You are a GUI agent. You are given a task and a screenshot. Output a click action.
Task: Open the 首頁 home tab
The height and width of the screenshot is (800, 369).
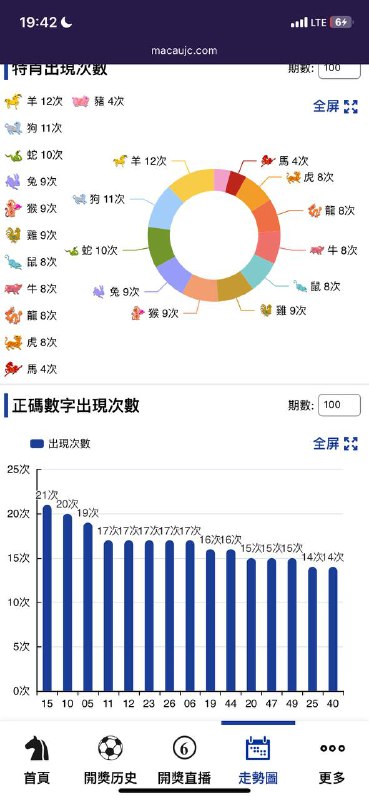pos(37,759)
